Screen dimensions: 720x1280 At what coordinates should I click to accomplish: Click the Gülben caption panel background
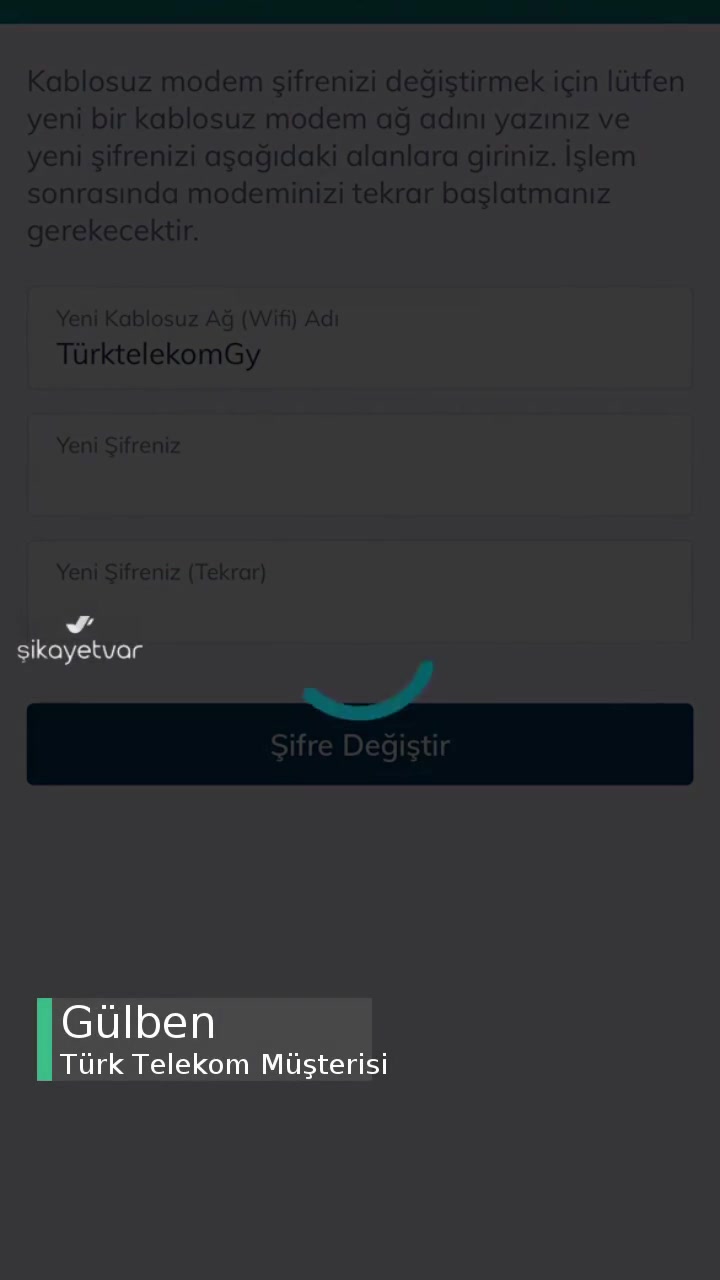250,1040
